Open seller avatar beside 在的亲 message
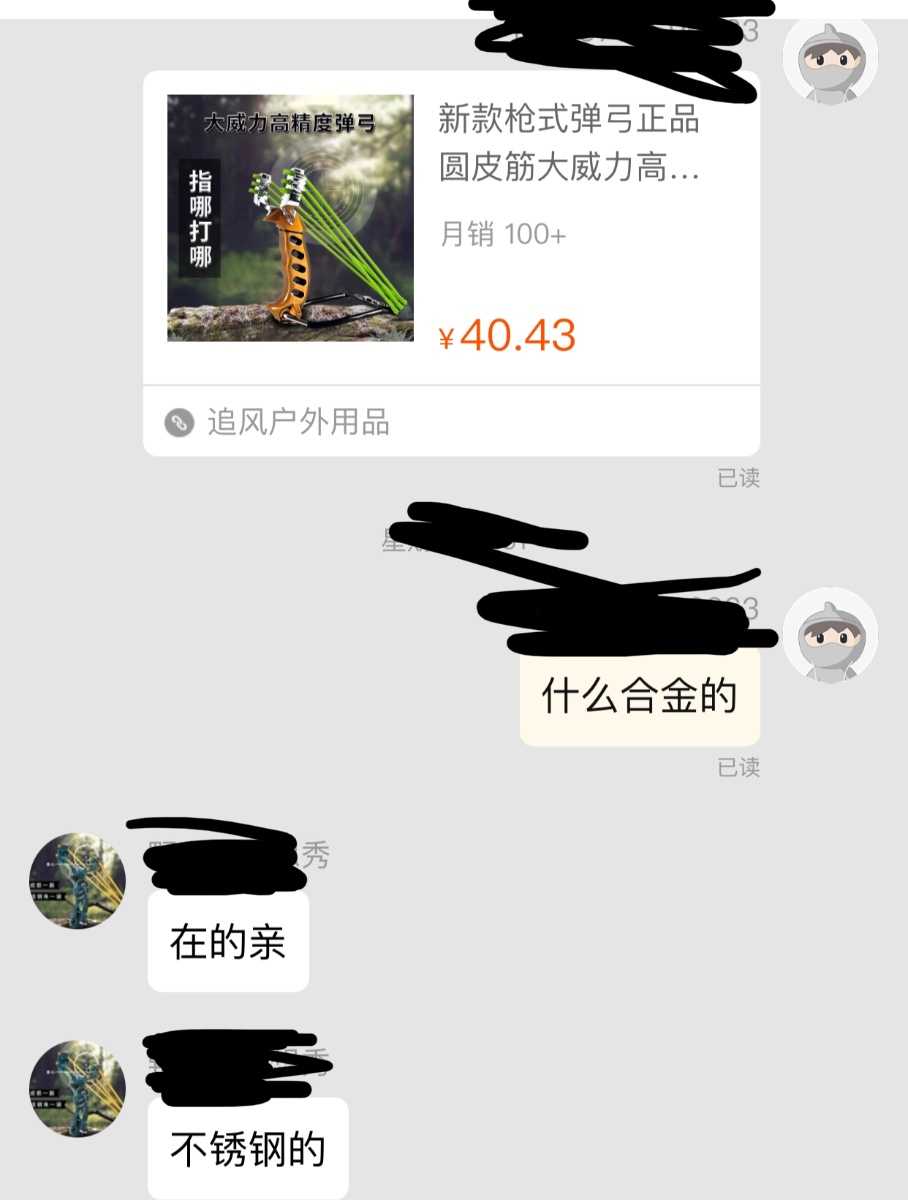Viewport: 908px width, 1200px height. tap(77, 881)
